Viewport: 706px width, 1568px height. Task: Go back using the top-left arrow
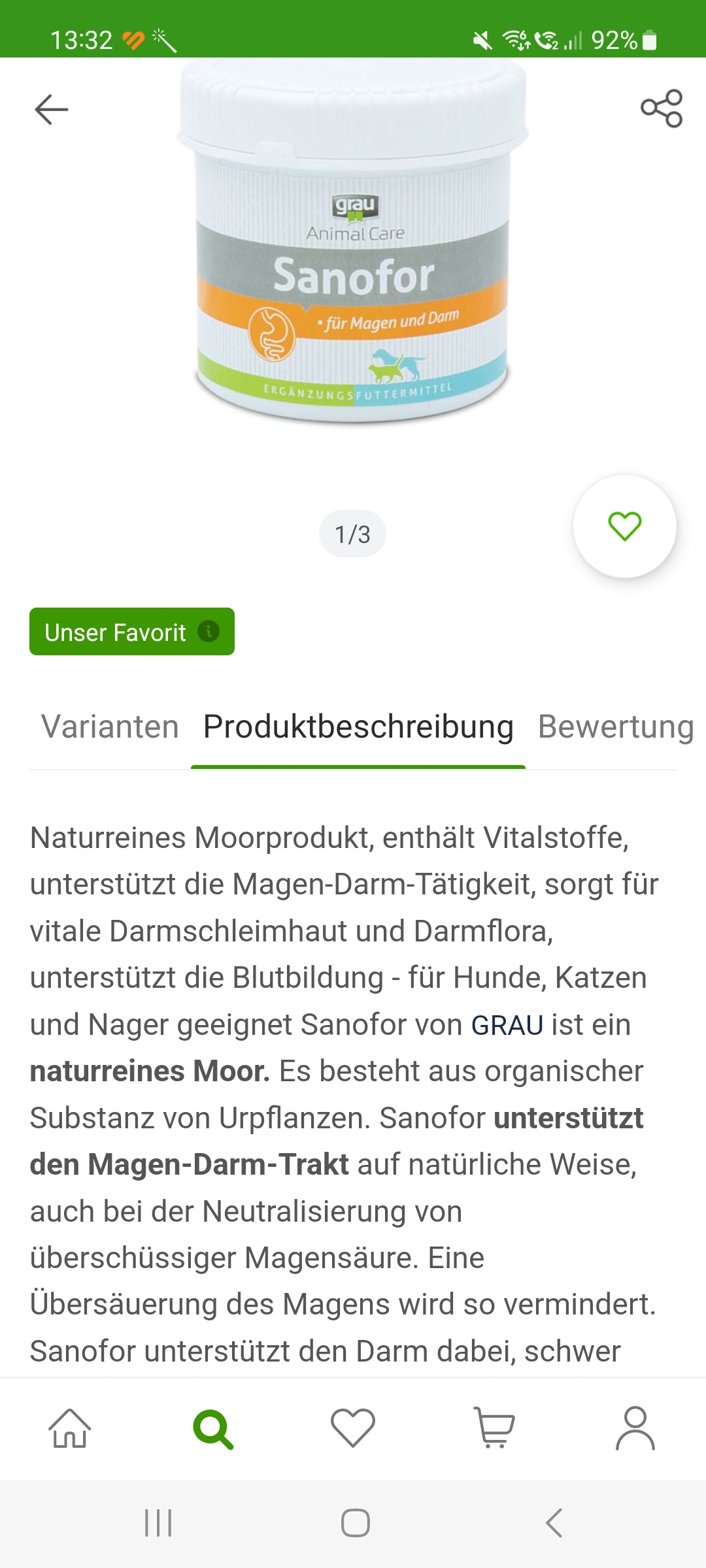[x=52, y=109]
